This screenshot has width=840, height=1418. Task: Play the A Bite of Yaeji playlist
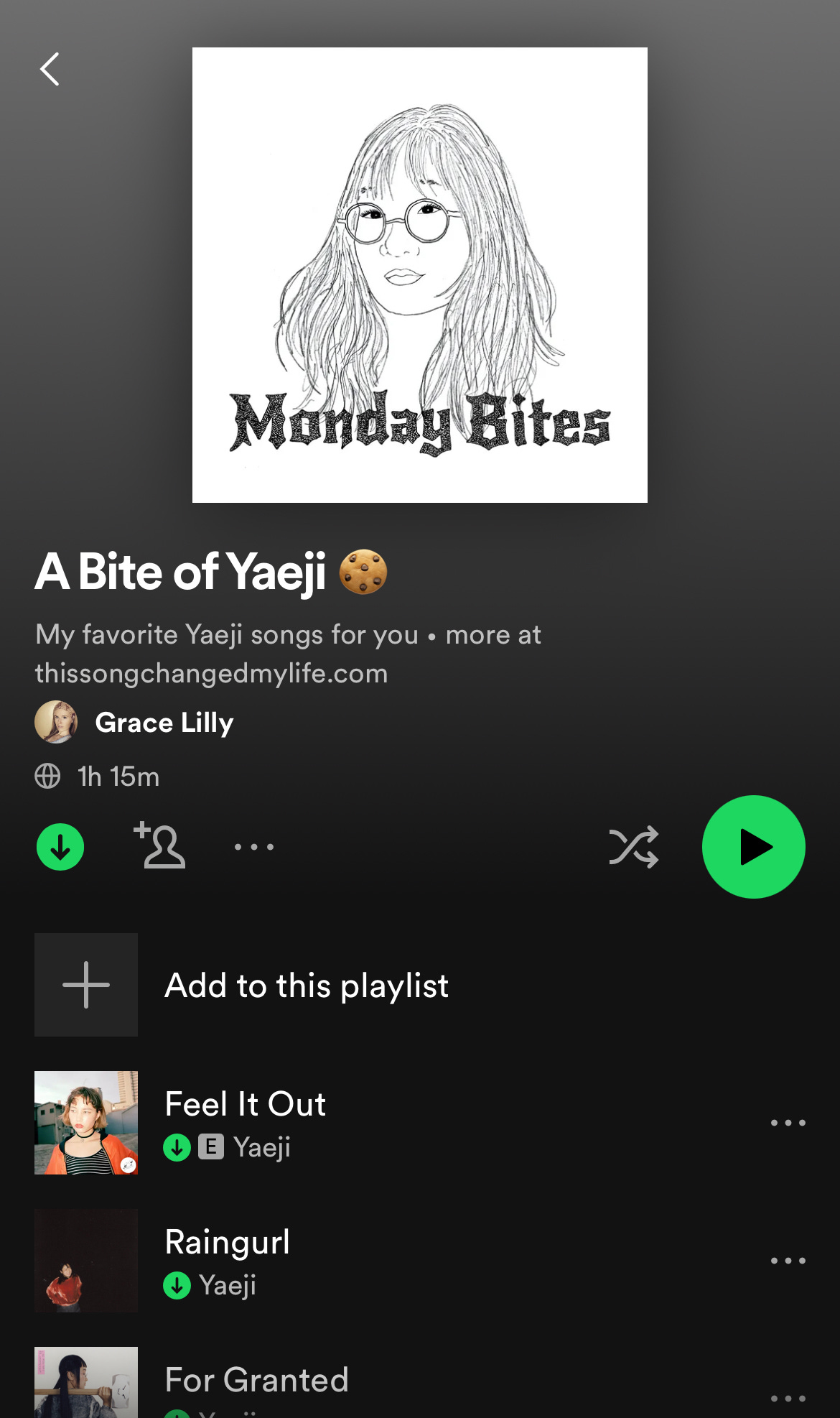pyautogui.click(x=753, y=847)
